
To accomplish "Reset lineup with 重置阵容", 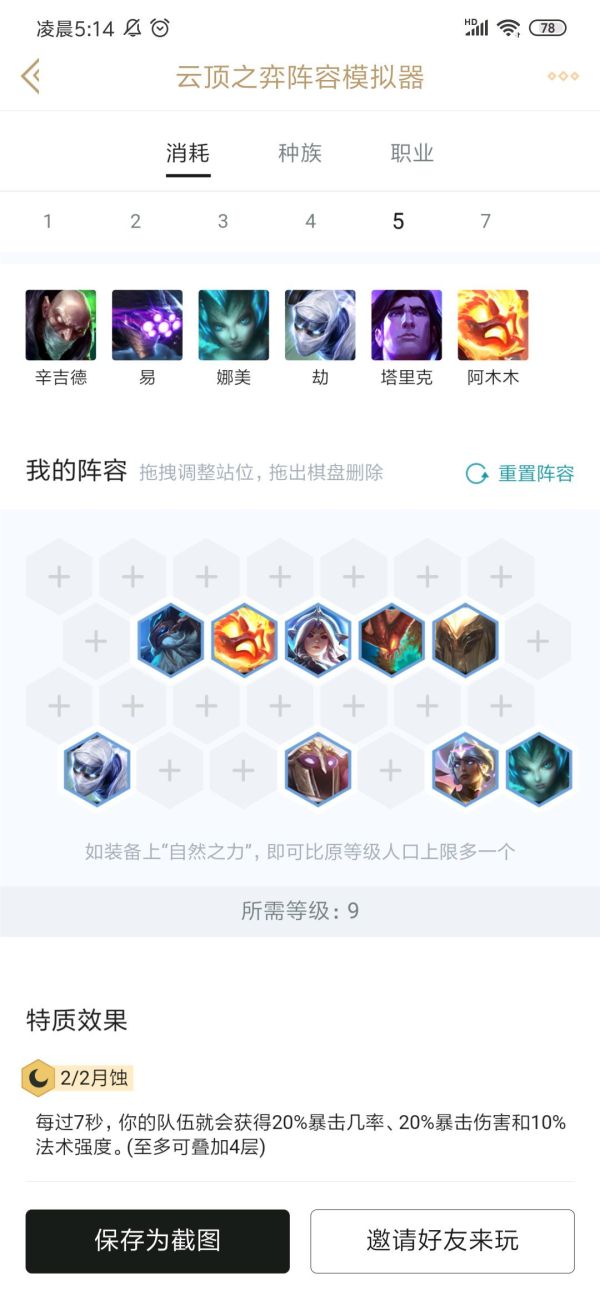I will pyautogui.click(x=521, y=473).
